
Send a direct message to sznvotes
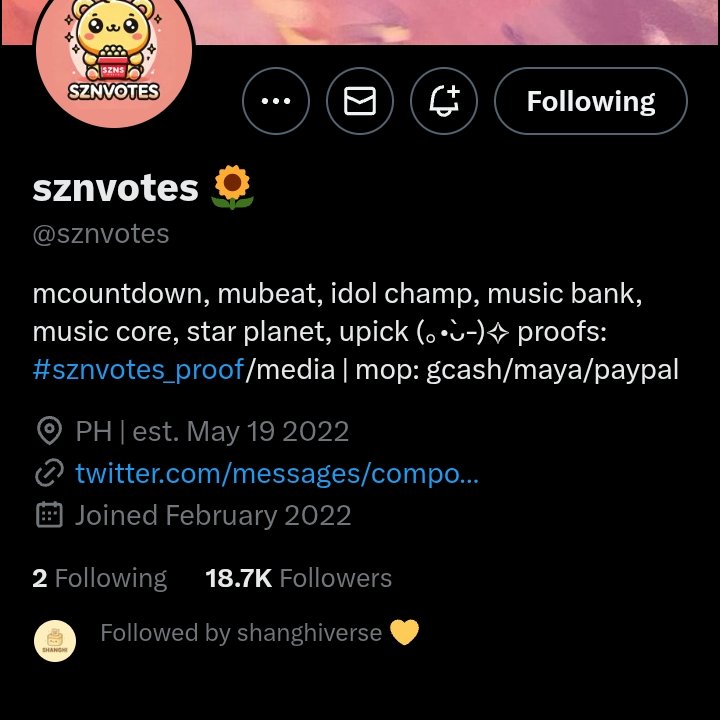[360, 101]
